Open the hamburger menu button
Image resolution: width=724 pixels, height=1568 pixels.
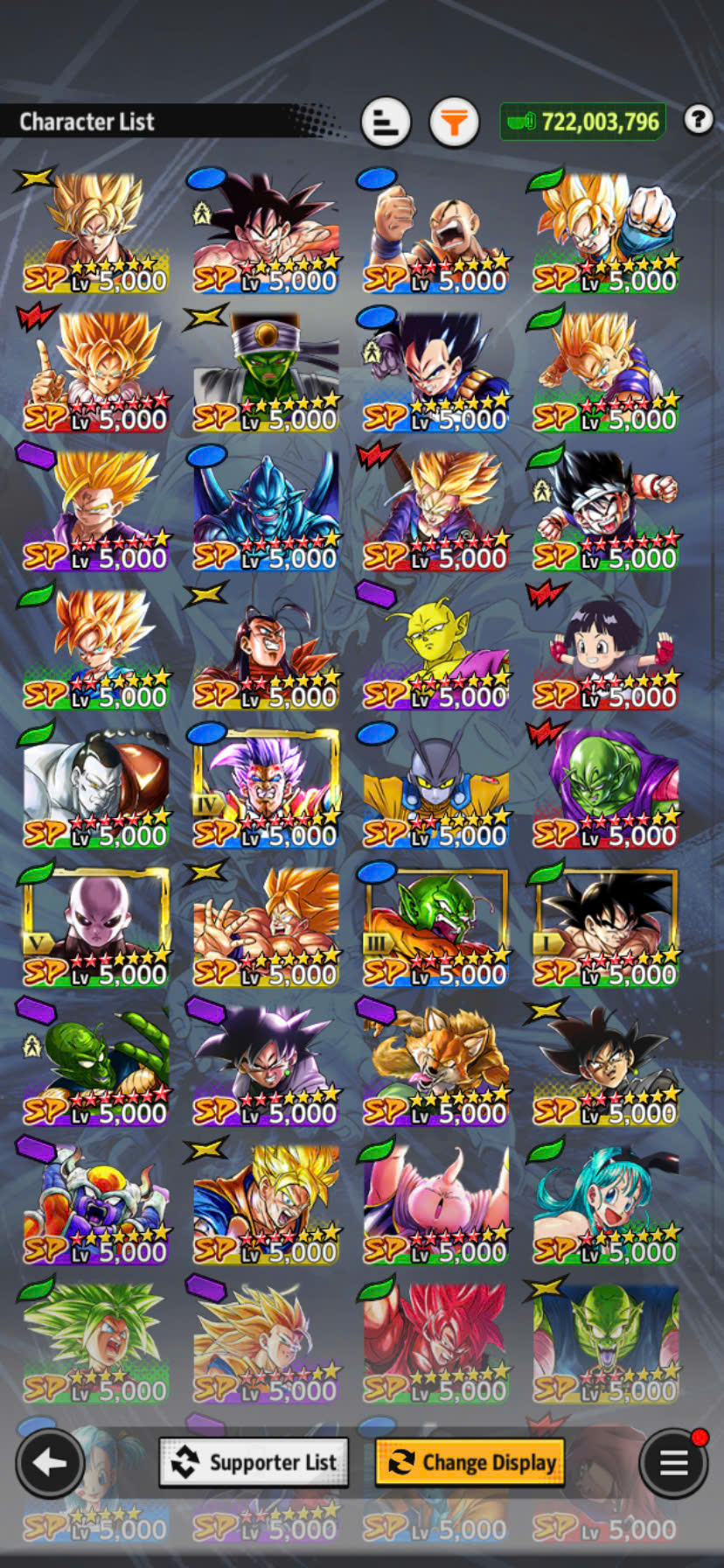[672, 1462]
